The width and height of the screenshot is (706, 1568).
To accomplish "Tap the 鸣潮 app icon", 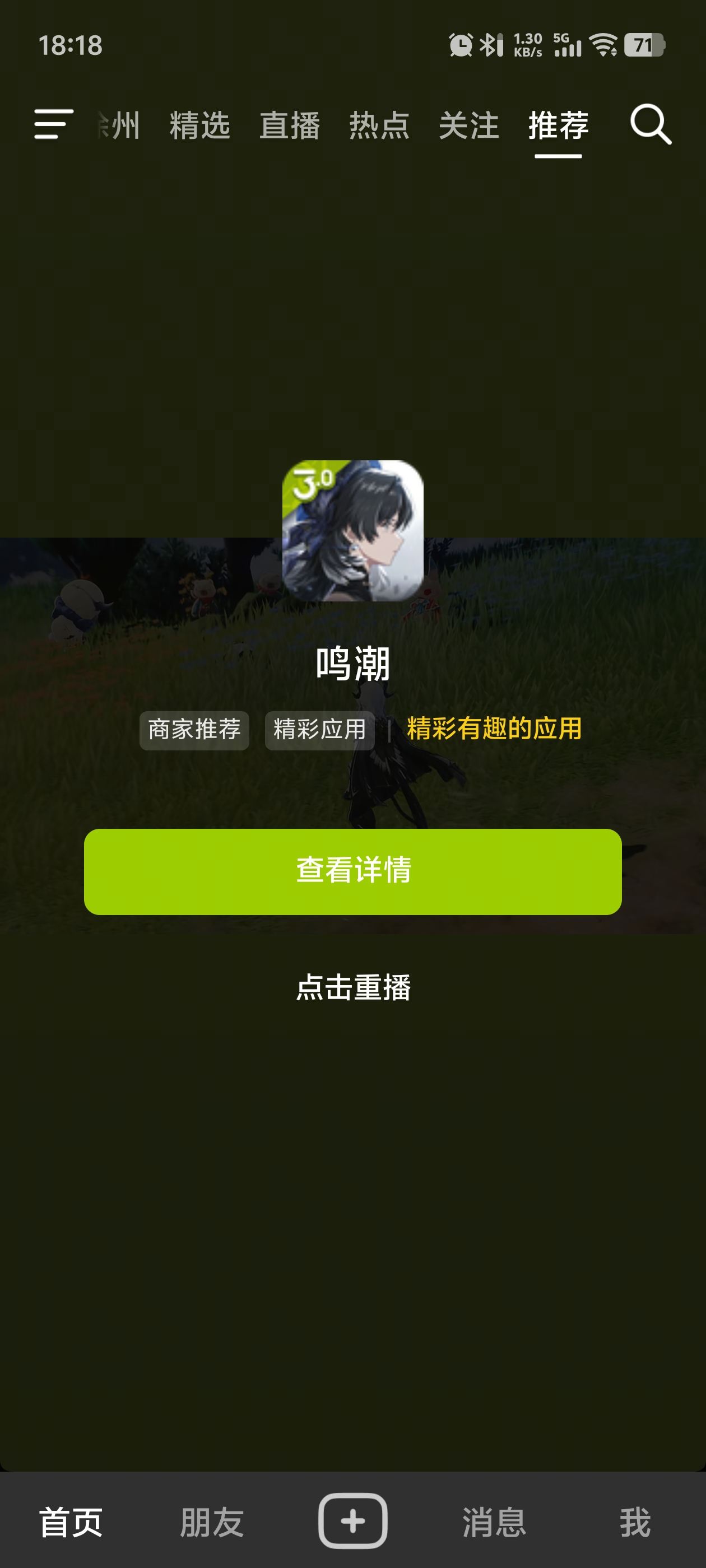I will click(352, 530).
